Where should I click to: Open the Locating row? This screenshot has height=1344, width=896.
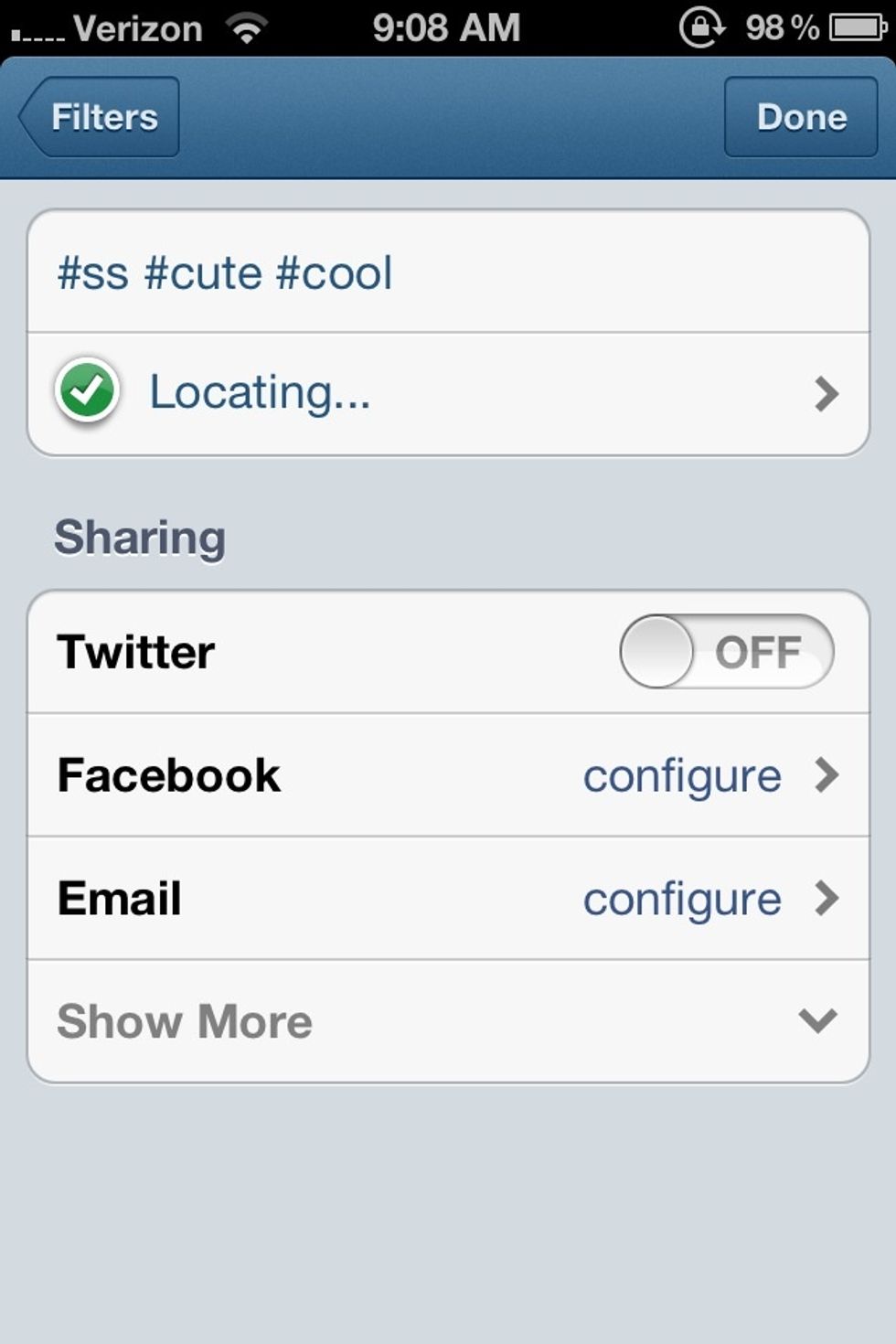[448, 393]
